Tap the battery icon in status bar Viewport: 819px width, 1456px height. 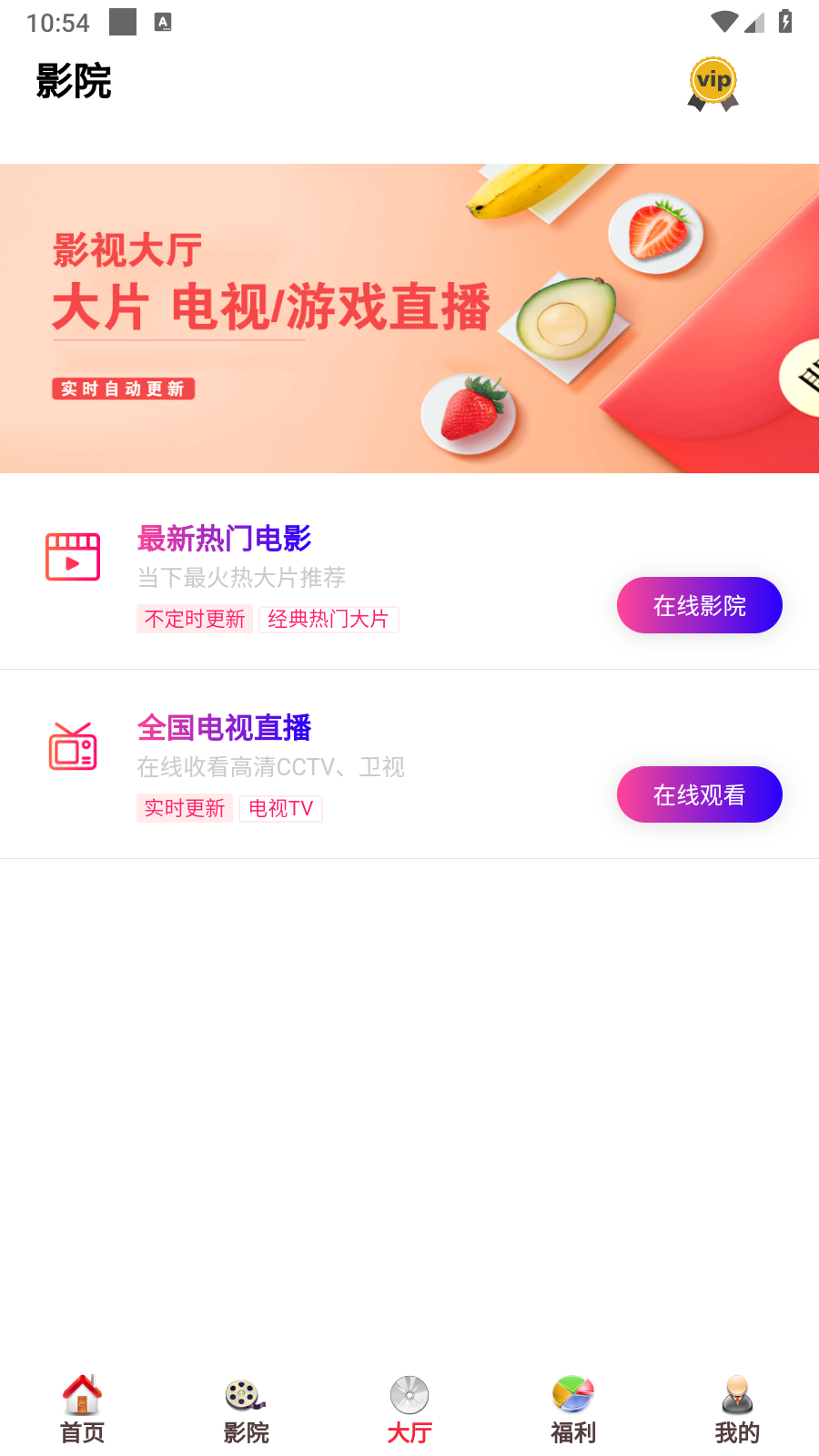click(x=786, y=23)
